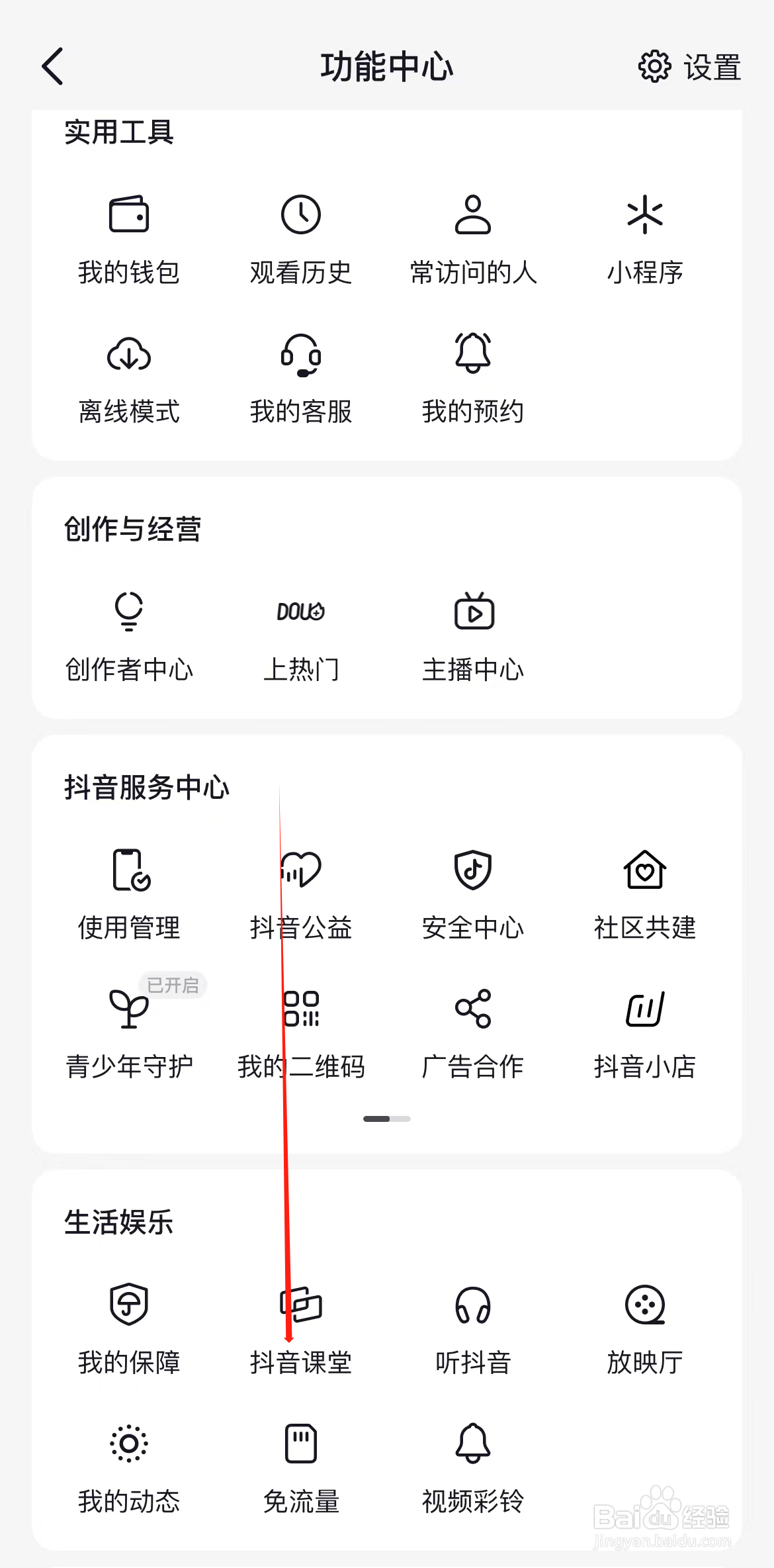Open 安全中心 security center
The width and height of the screenshot is (774, 1568).
(x=472, y=894)
